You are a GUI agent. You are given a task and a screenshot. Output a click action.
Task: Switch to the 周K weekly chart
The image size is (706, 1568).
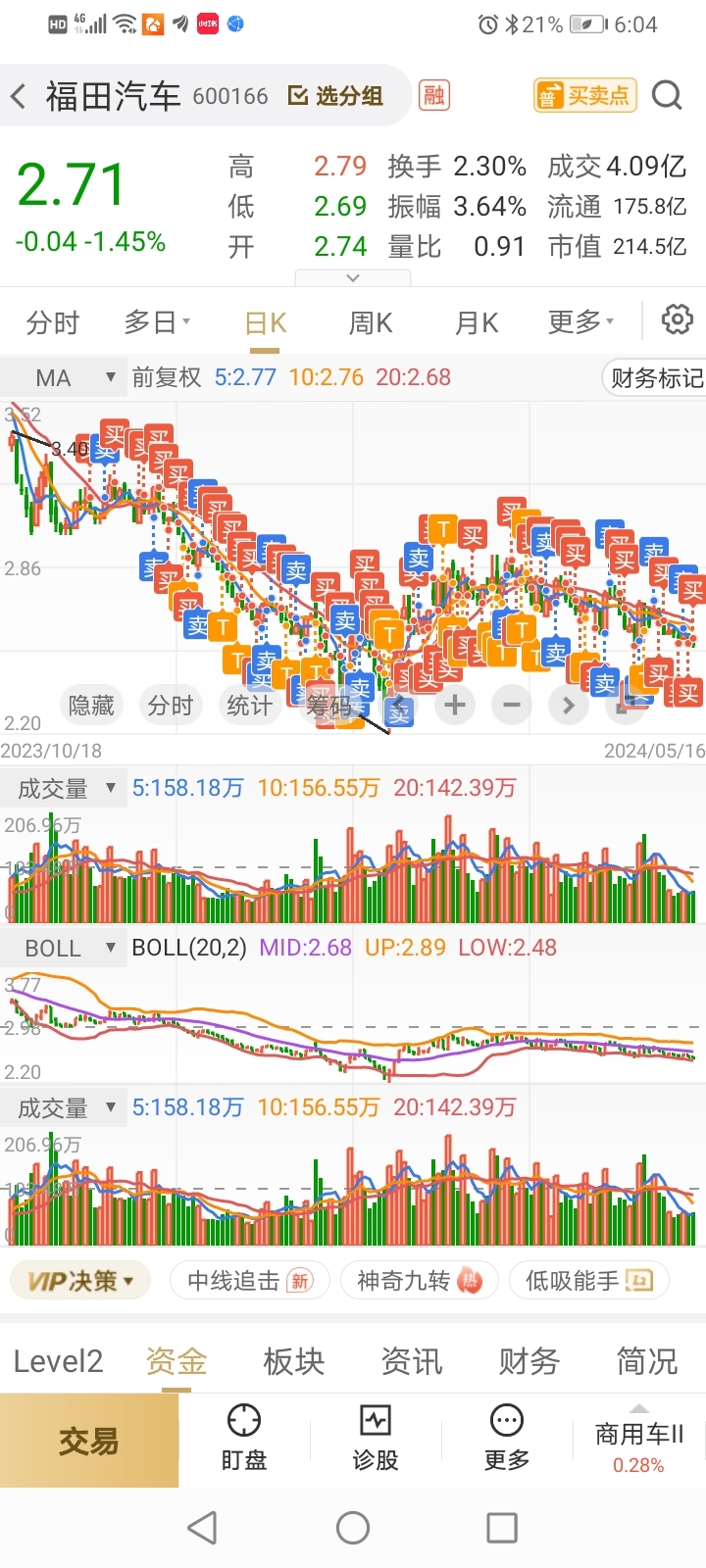pyautogui.click(x=371, y=322)
